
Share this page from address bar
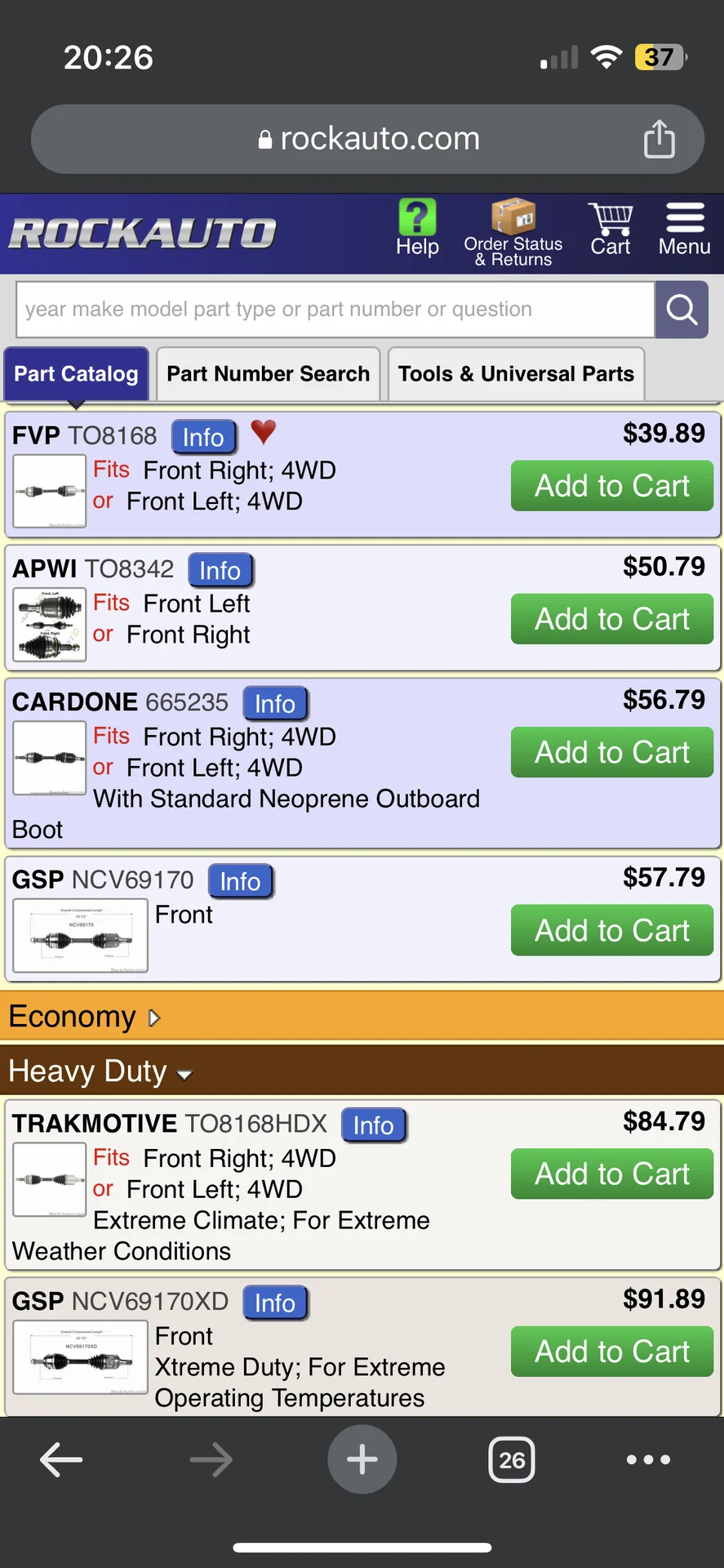[659, 139]
